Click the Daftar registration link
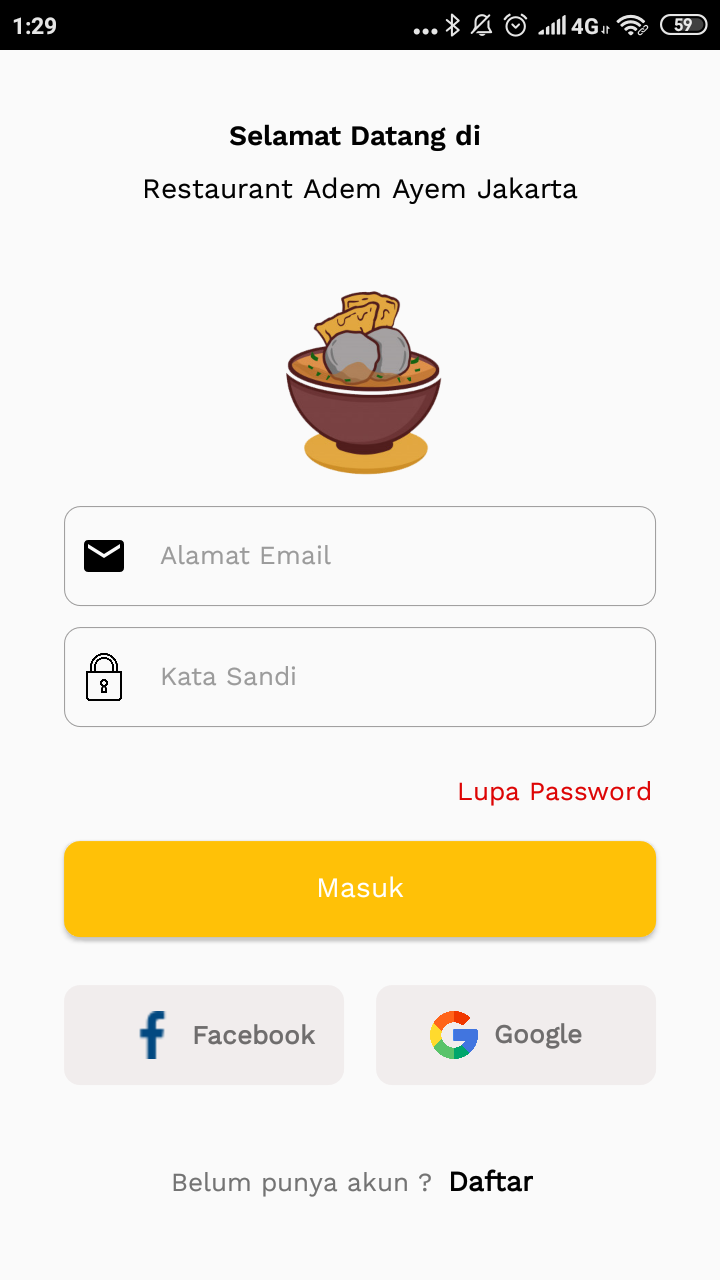Screen dimensions: 720x1280 (x=491, y=1181)
